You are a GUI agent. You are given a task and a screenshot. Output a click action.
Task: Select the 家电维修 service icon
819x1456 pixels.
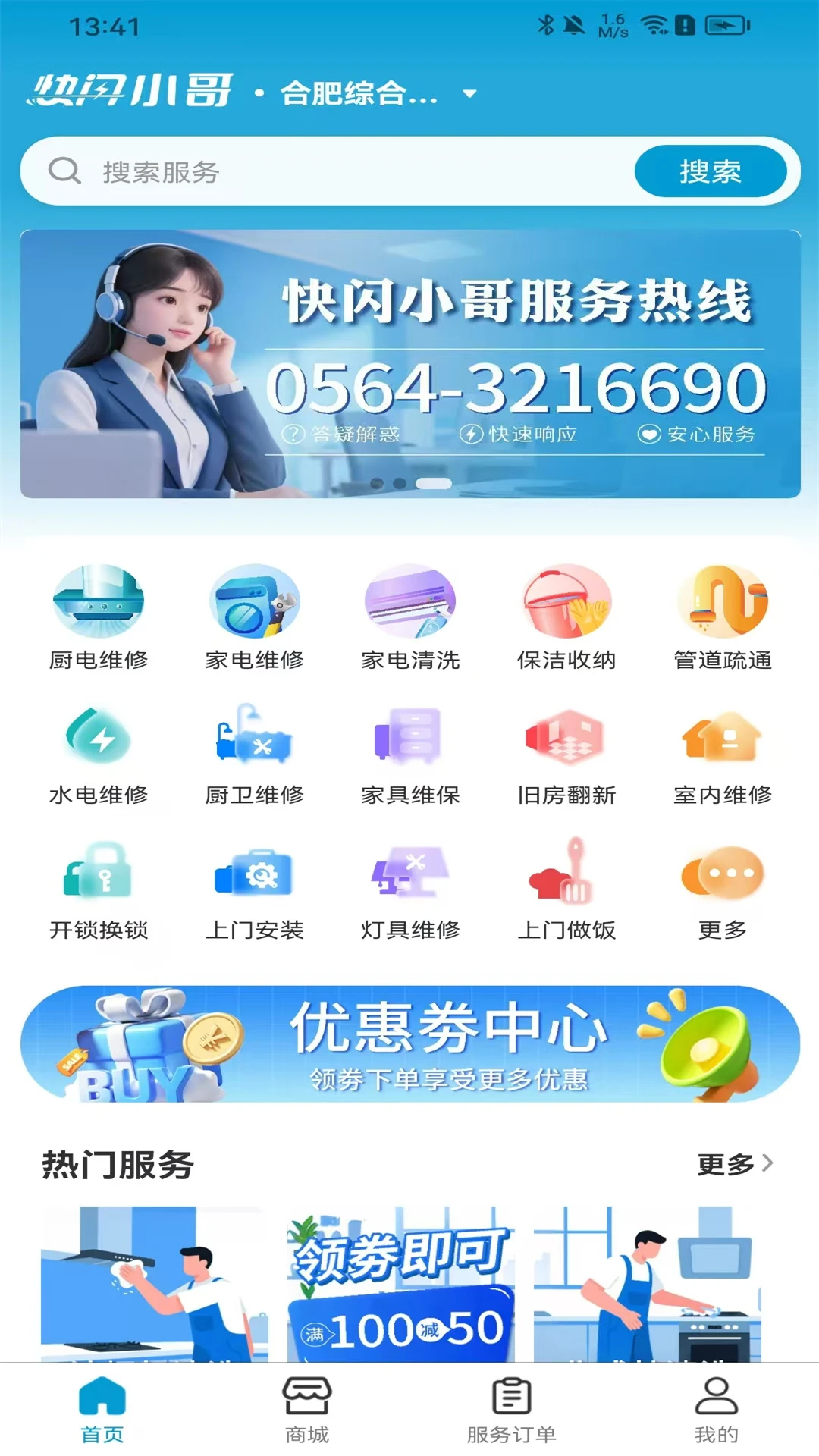pos(255,614)
